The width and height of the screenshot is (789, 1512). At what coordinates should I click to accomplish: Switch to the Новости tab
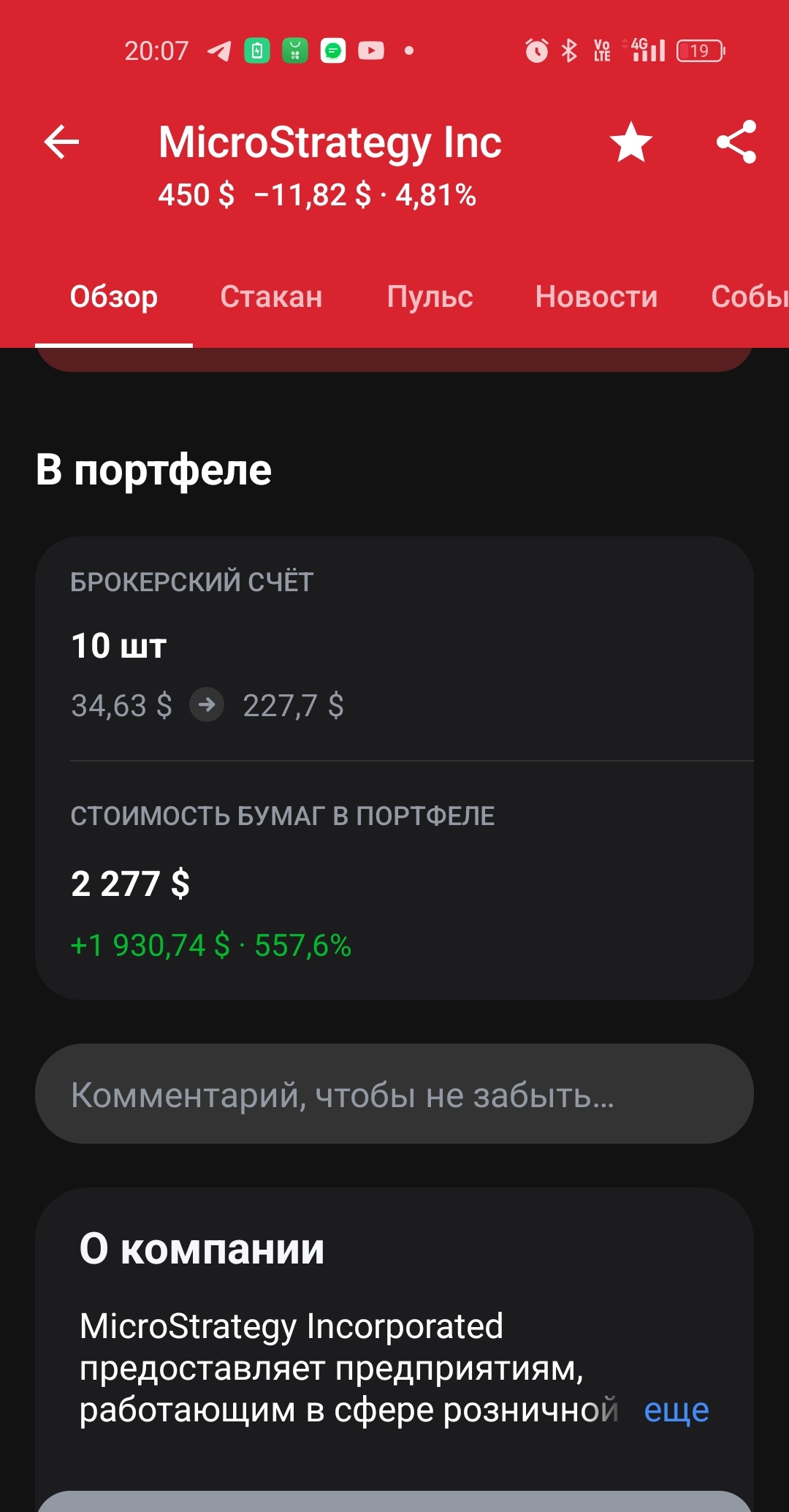[x=596, y=297]
